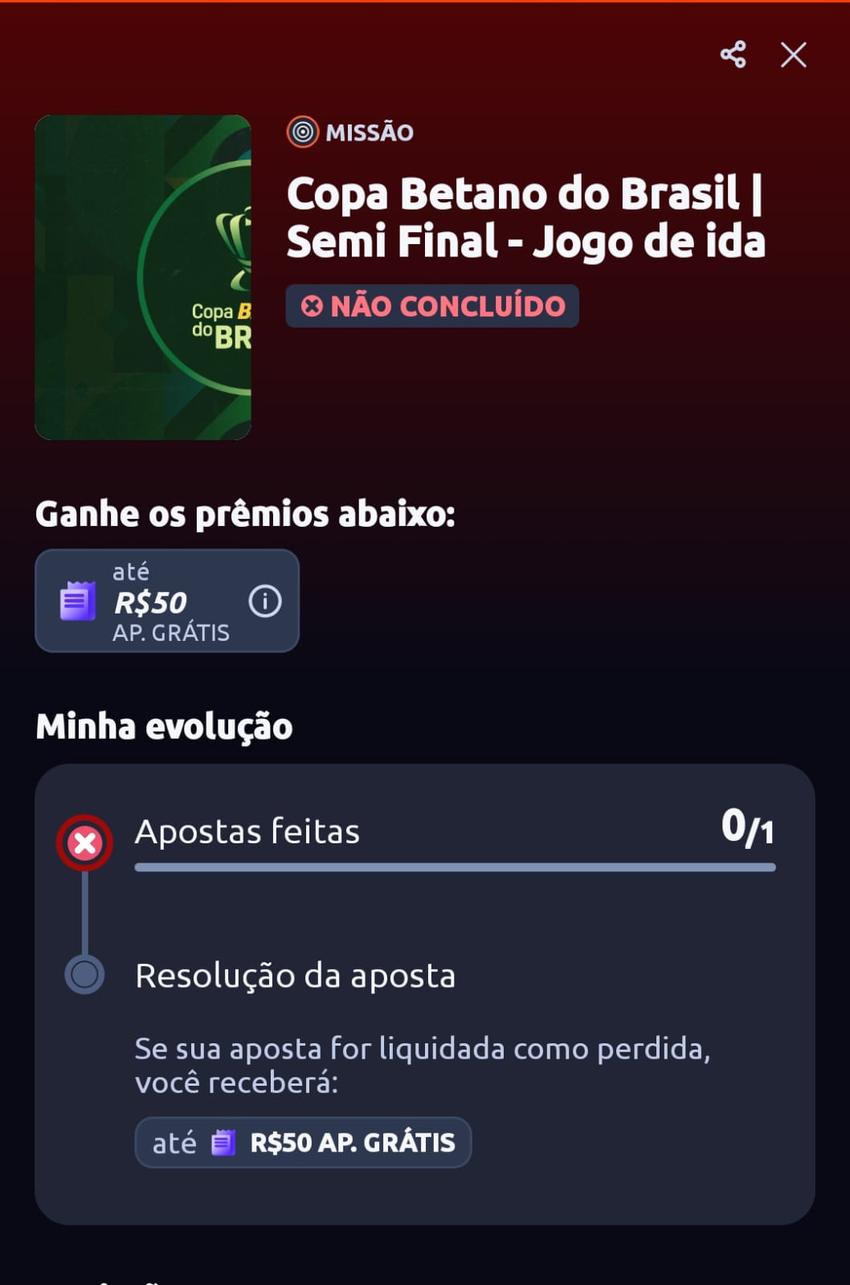Expand the prize card details
The height and width of the screenshot is (1285, 850).
tap(167, 600)
